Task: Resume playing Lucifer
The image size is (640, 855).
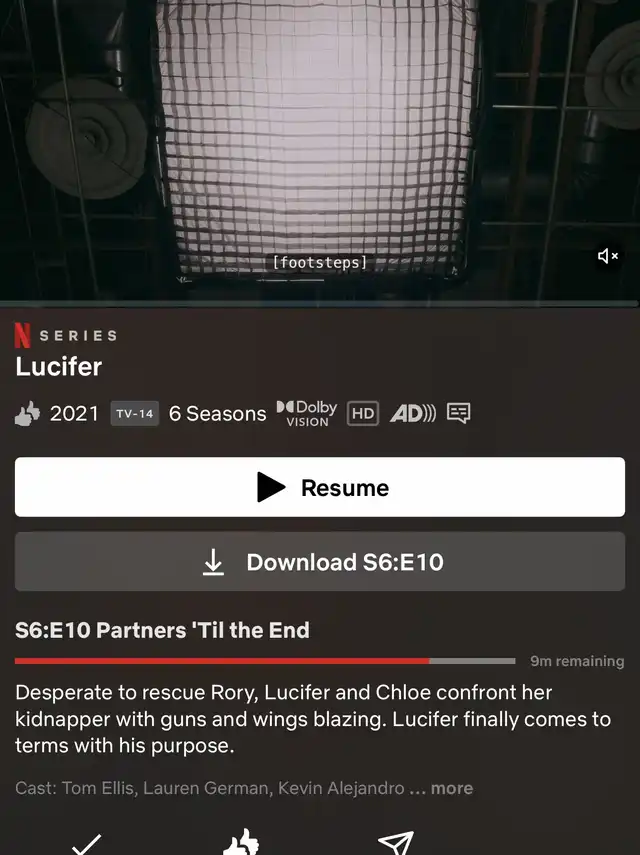Action: [319, 488]
